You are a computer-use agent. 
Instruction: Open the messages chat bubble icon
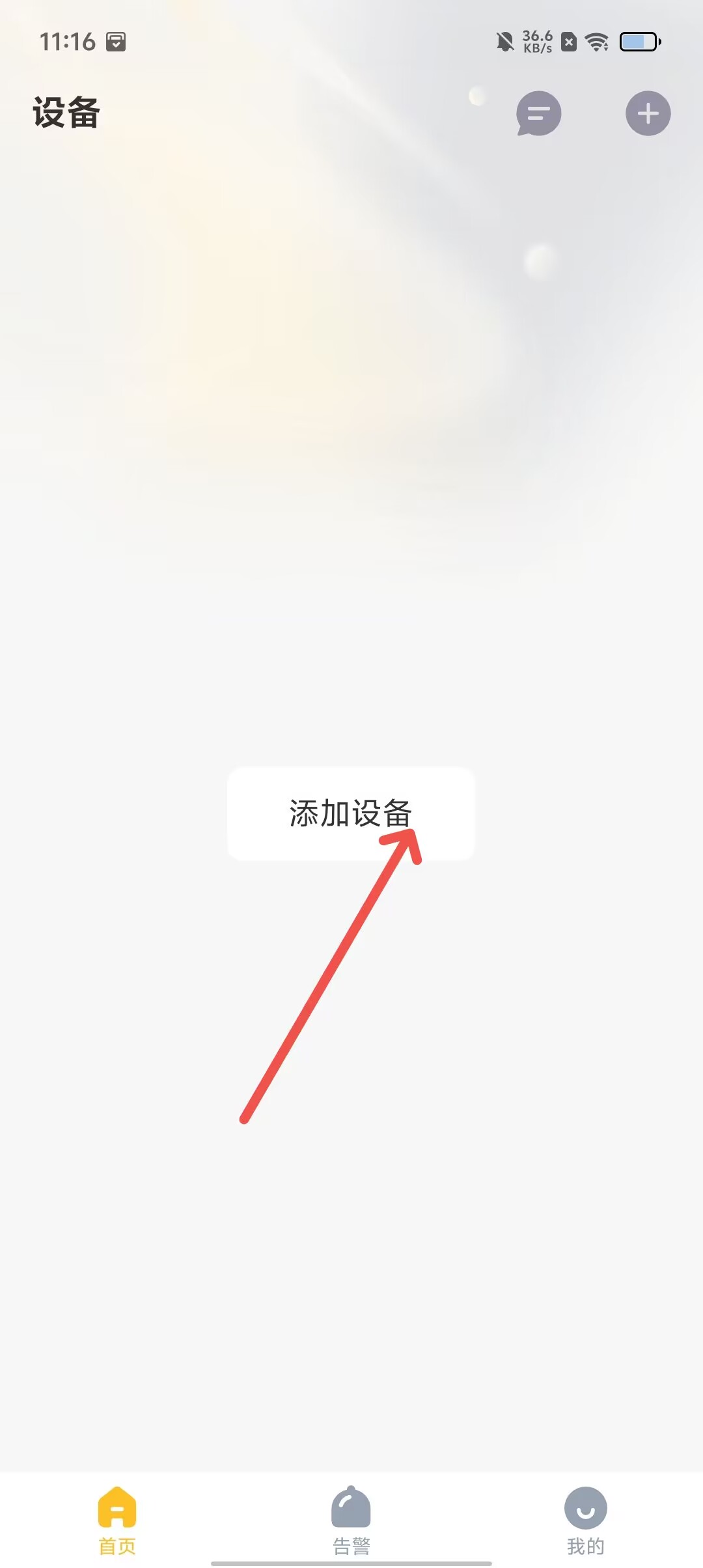[x=538, y=113]
